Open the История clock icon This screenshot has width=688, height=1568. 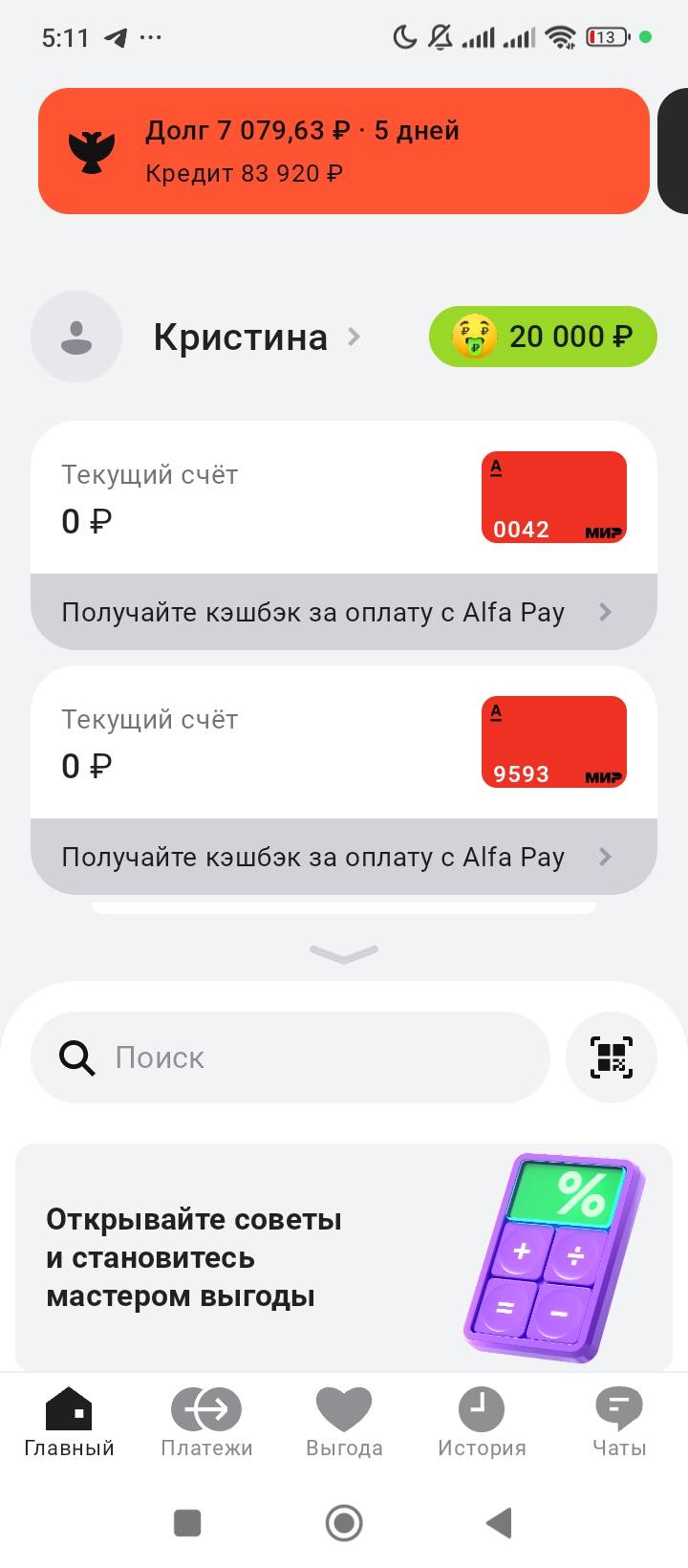[x=481, y=1408]
